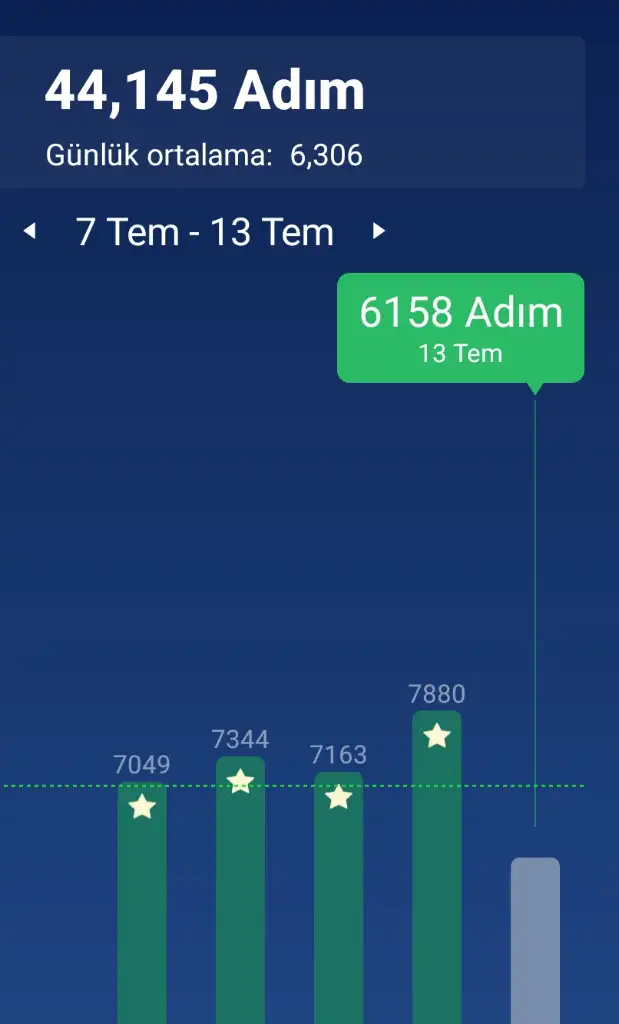Select the bar showing 7163 steps
Image resolution: width=619 pixels, height=1024 pixels.
339,897
